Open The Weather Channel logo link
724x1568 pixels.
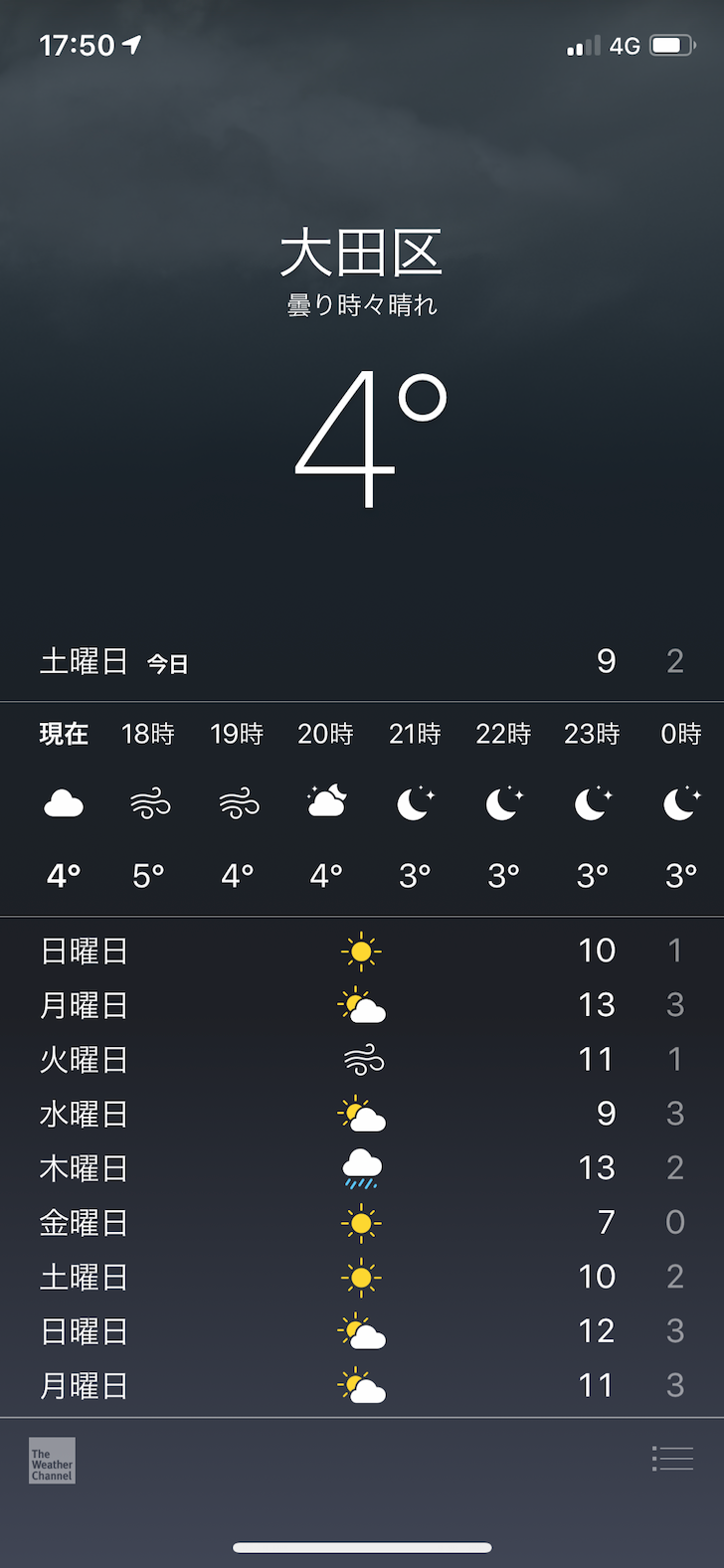point(52,1461)
